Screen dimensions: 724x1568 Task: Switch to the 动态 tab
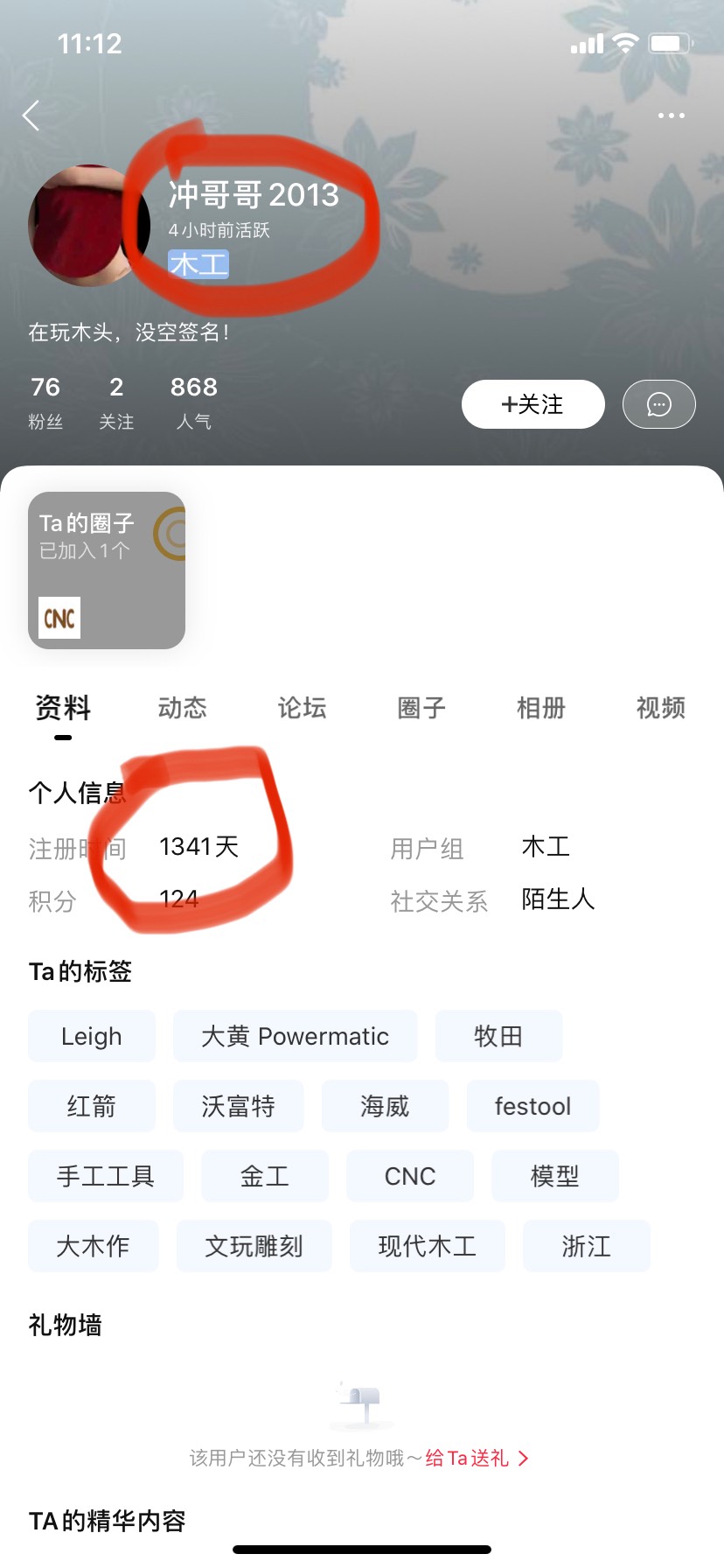tap(182, 707)
